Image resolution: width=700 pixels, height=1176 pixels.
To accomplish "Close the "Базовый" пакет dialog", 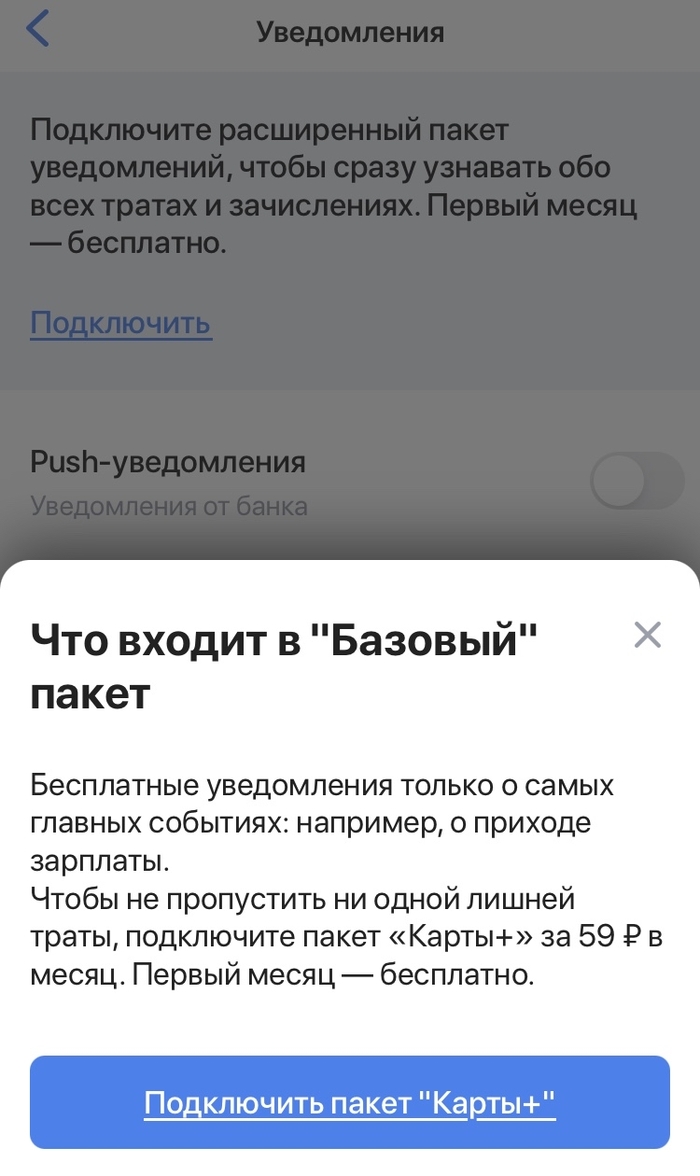I will [x=648, y=634].
